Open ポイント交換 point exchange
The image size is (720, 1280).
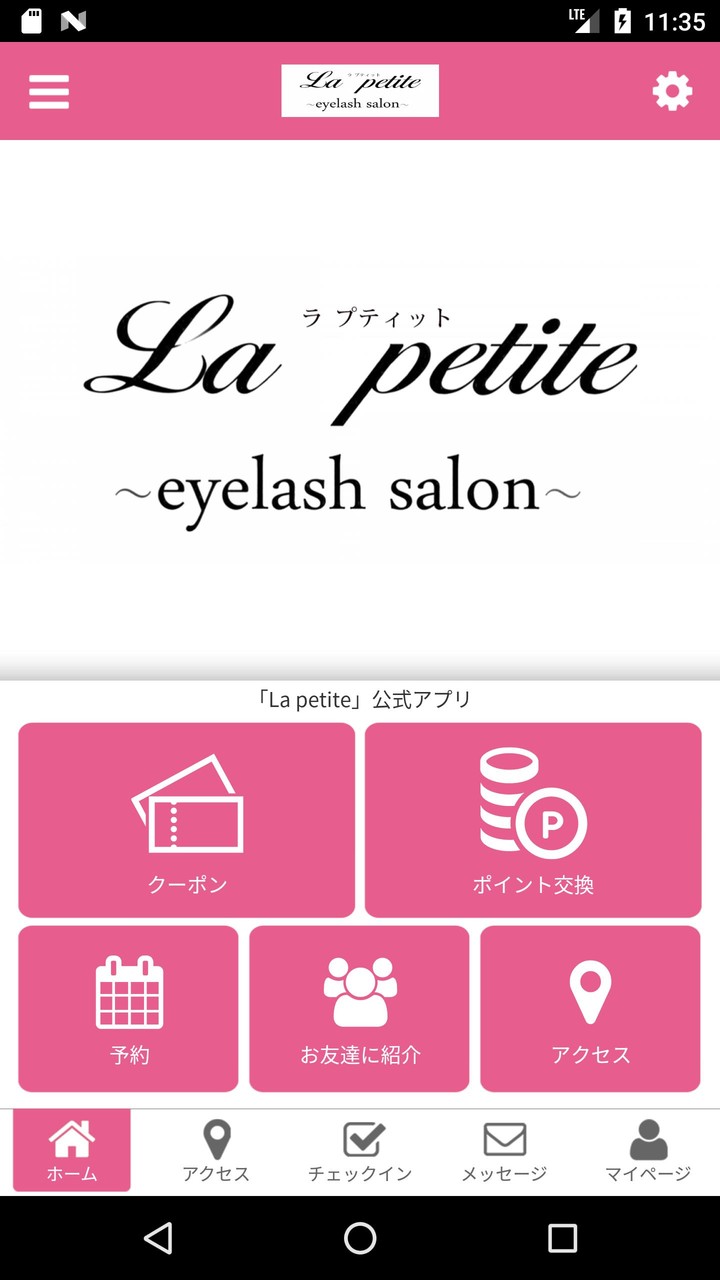click(533, 820)
